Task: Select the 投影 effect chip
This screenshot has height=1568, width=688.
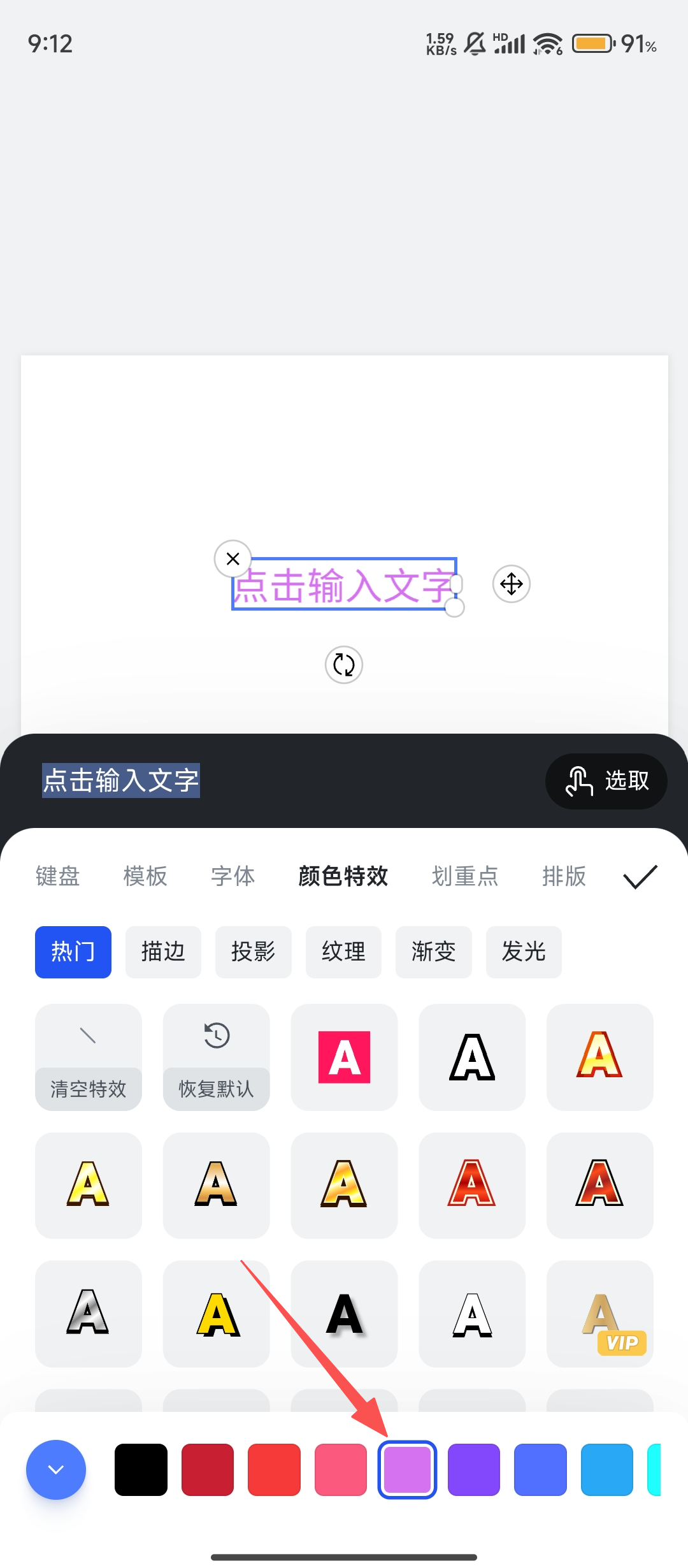Action: [253, 952]
